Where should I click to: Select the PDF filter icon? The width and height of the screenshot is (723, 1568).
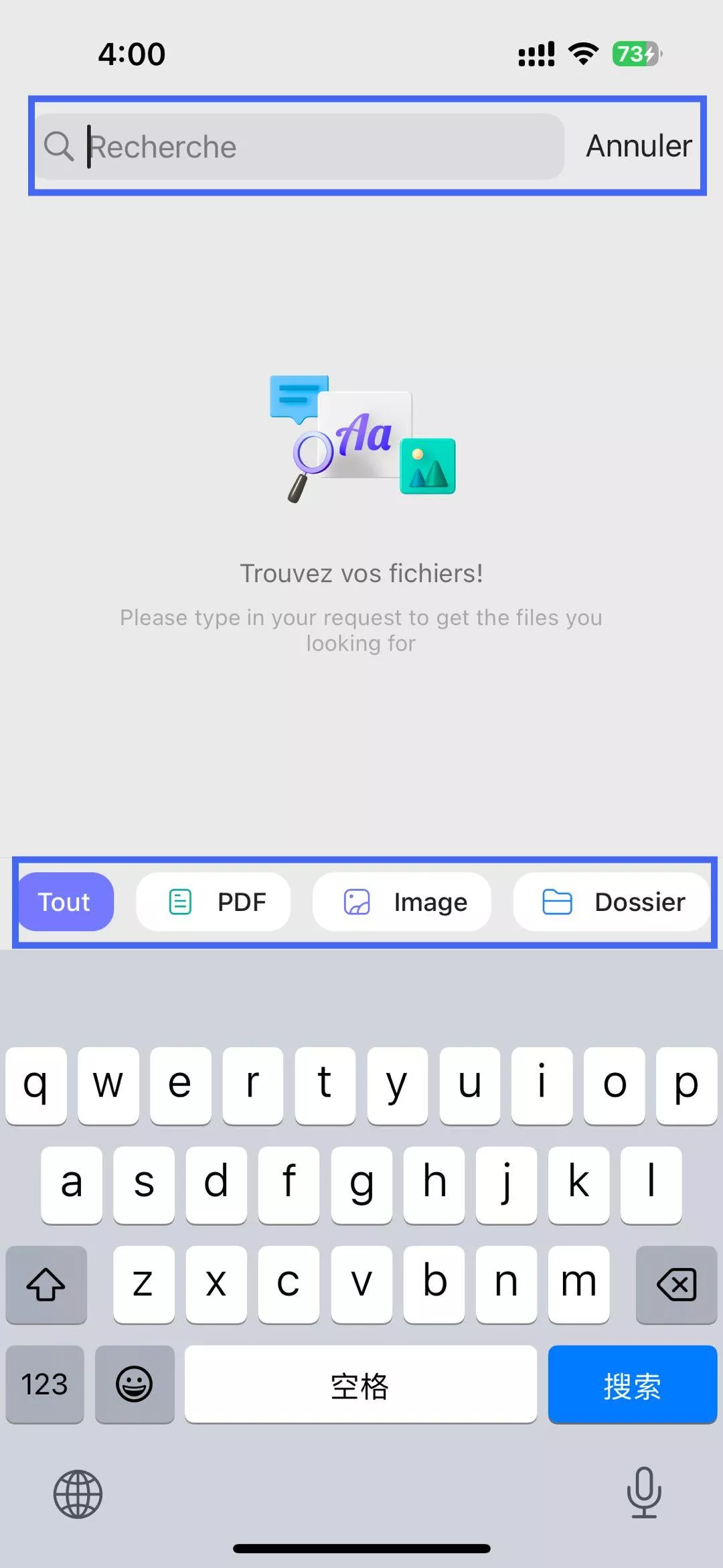click(x=179, y=902)
